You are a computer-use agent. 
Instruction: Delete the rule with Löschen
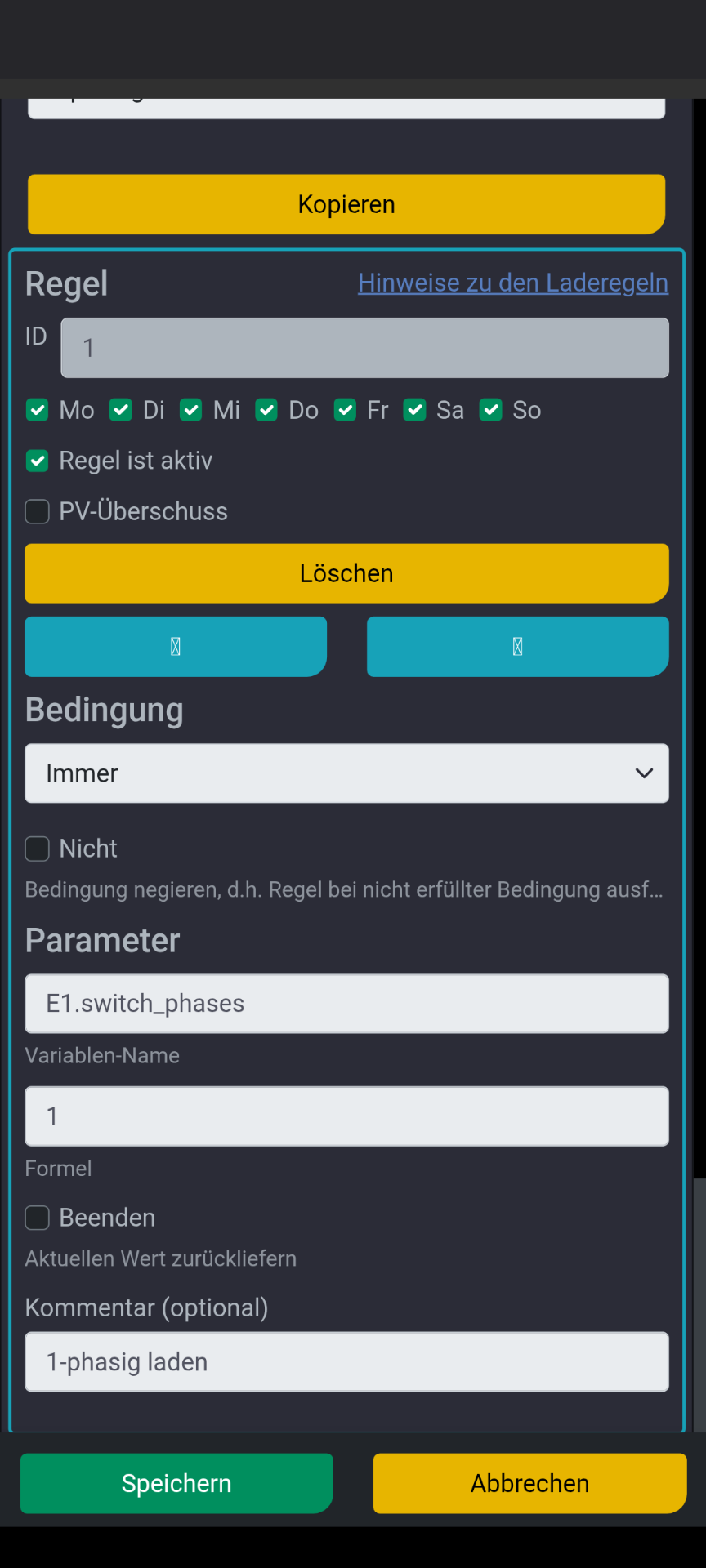(346, 573)
